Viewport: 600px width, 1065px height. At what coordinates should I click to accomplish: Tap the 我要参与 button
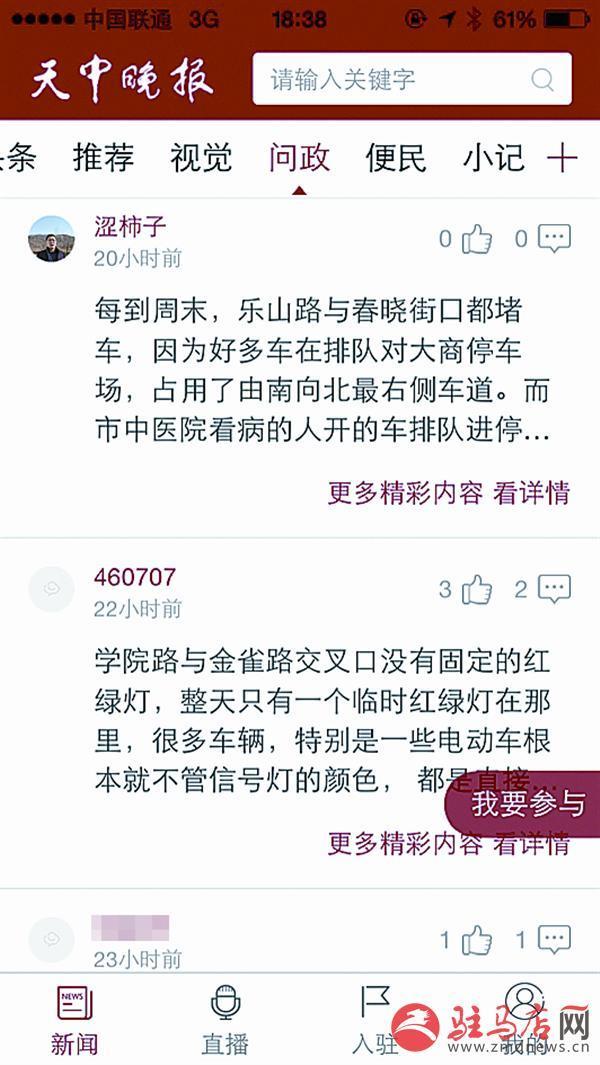coord(528,803)
